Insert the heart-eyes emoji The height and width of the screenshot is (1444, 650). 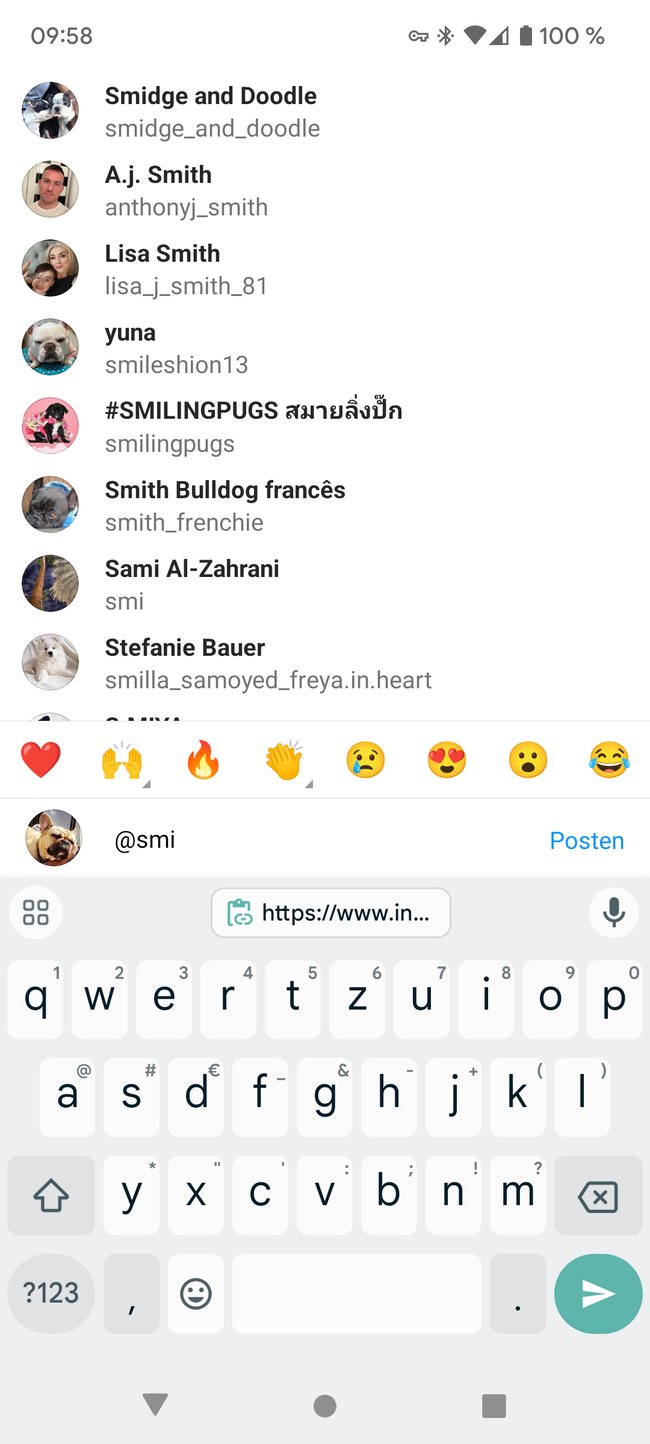pyautogui.click(x=447, y=761)
